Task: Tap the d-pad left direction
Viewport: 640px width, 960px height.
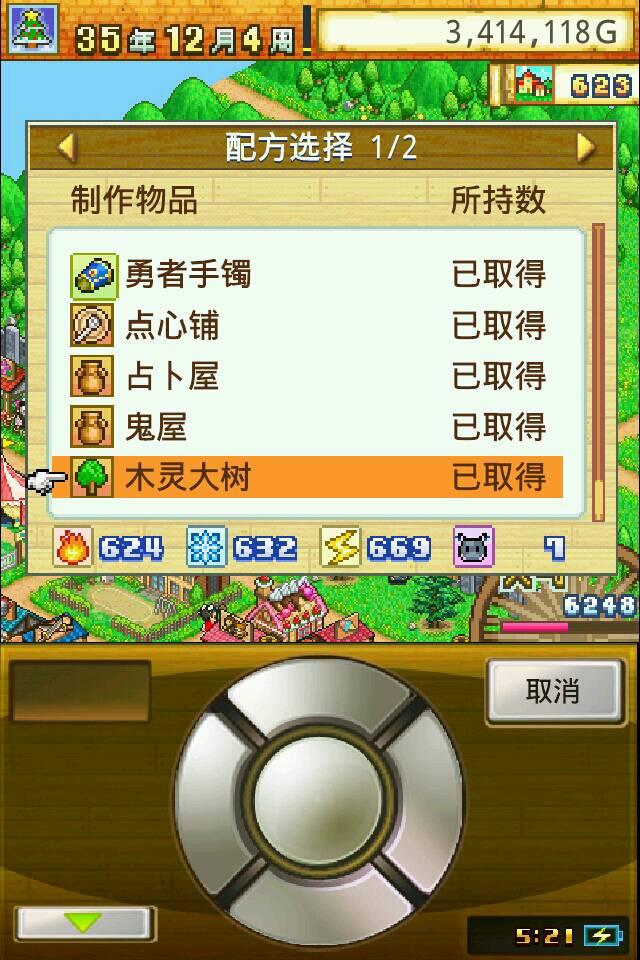Action: (212, 795)
